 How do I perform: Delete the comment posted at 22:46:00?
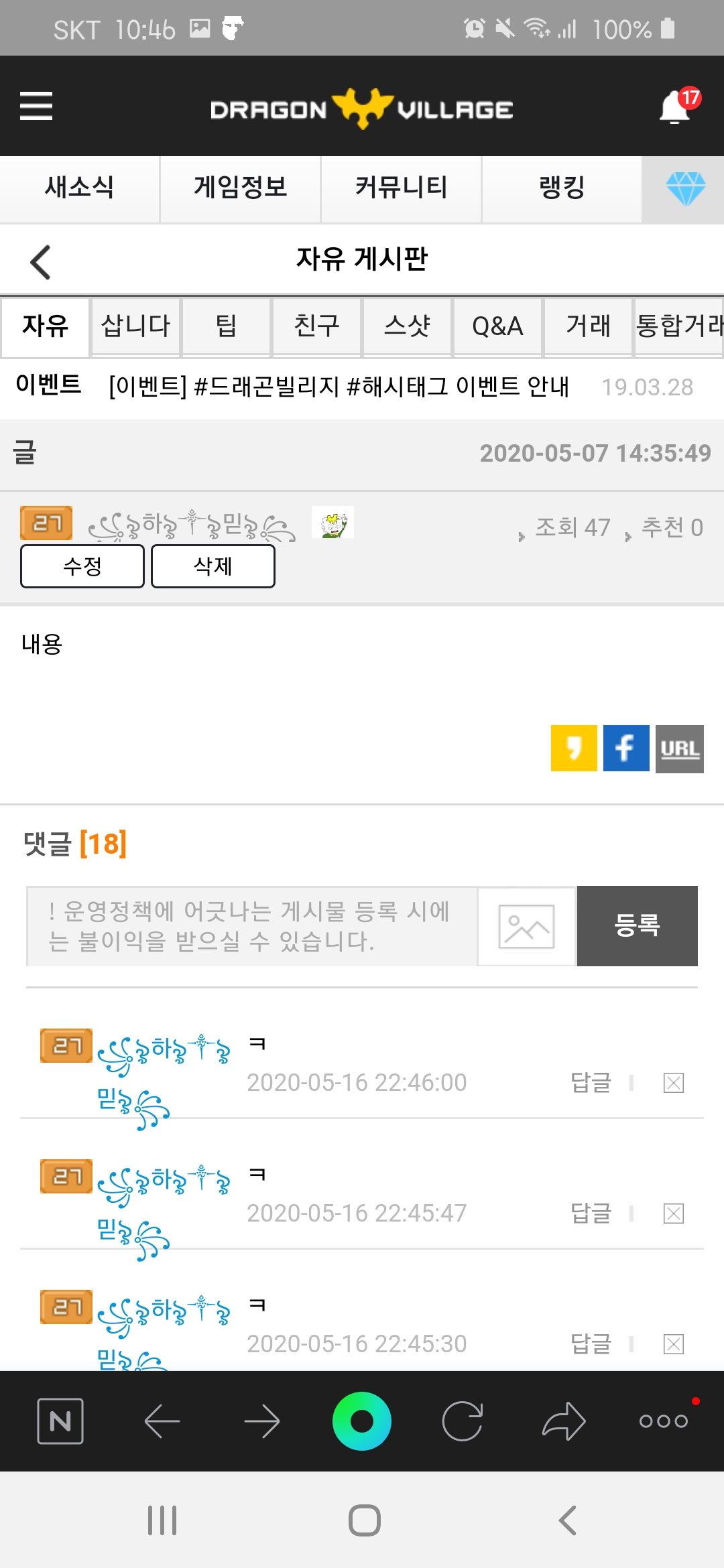pos(673,1083)
